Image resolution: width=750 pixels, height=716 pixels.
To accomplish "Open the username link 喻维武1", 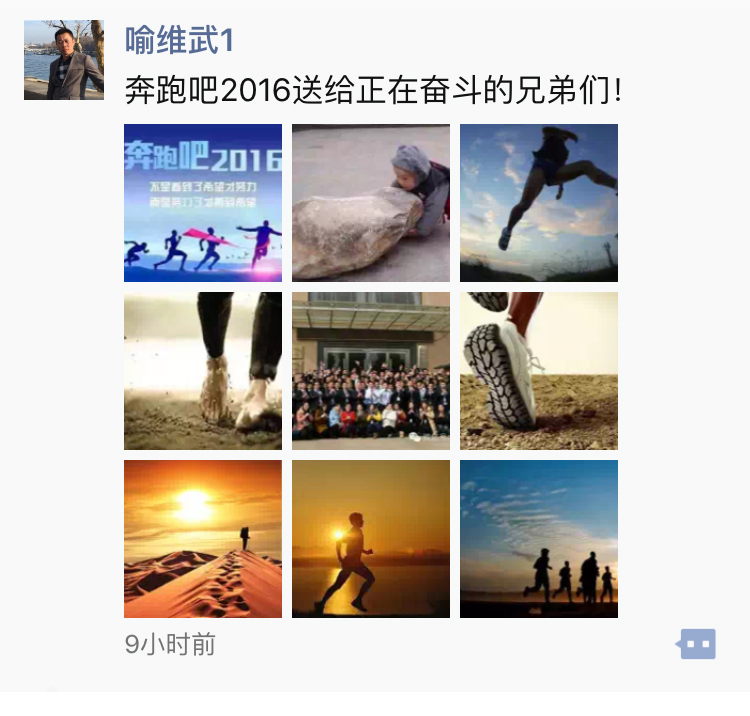I will (179, 41).
